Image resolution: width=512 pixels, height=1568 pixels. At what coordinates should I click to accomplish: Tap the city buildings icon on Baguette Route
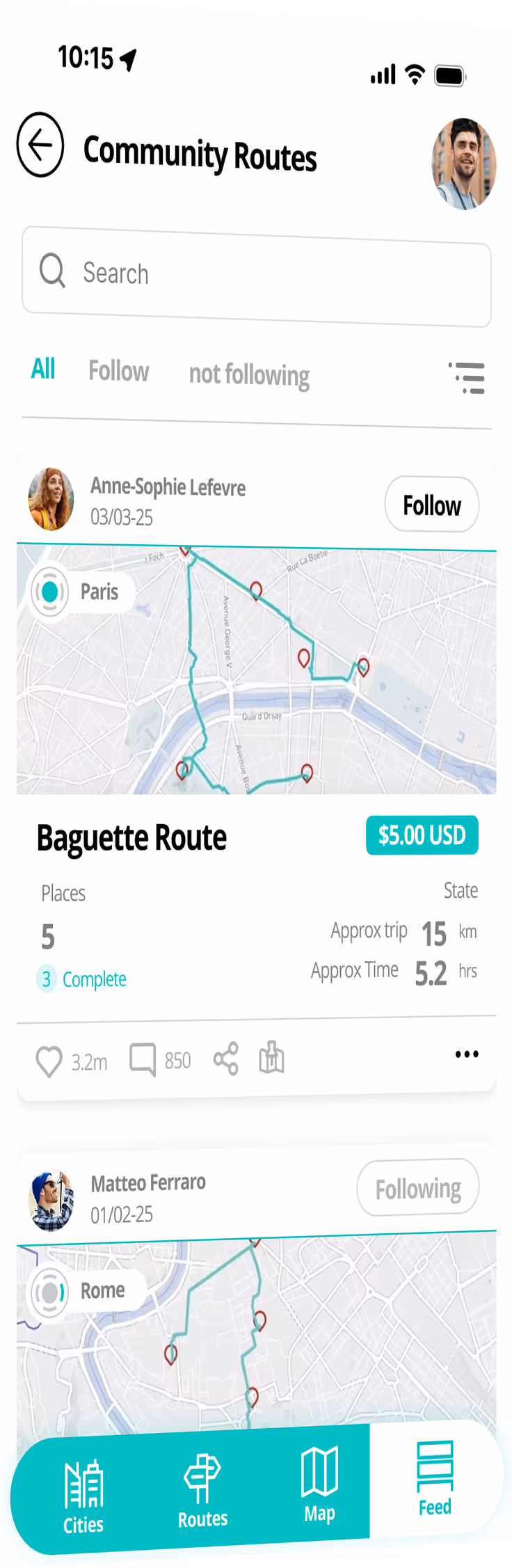coord(271,1058)
